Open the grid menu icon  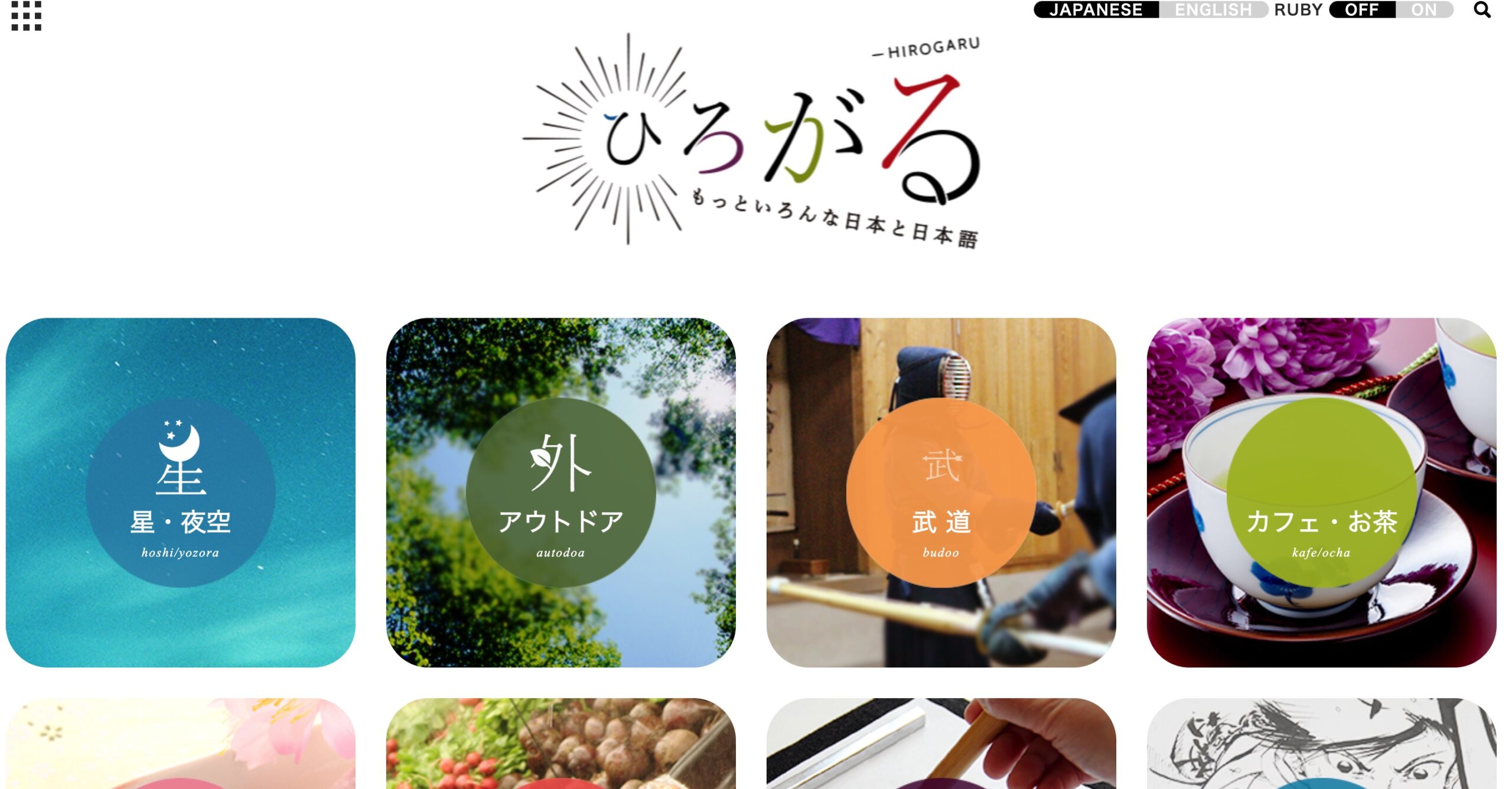pyautogui.click(x=27, y=16)
